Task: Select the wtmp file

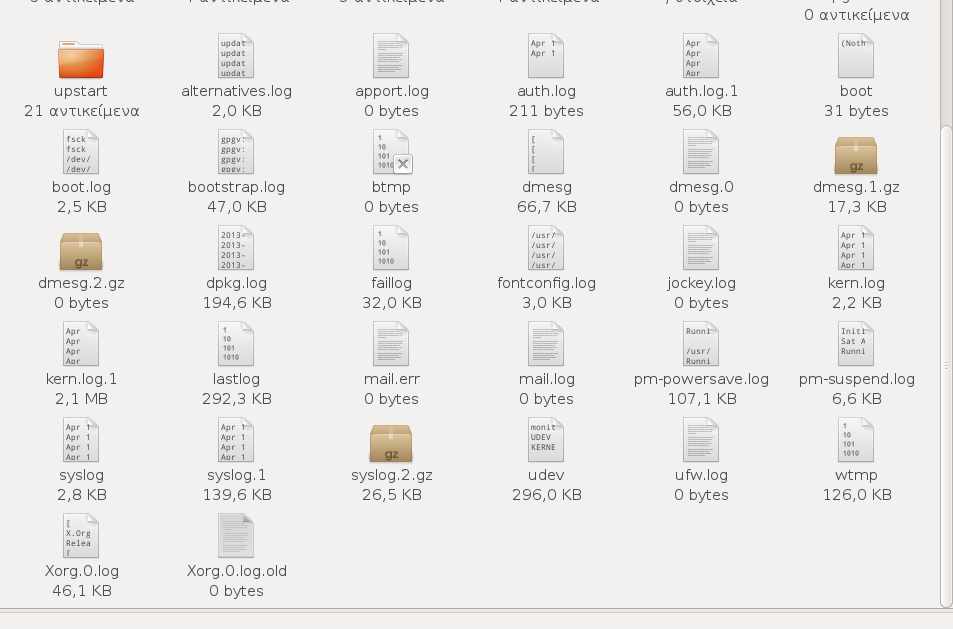Action: [x=856, y=441]
